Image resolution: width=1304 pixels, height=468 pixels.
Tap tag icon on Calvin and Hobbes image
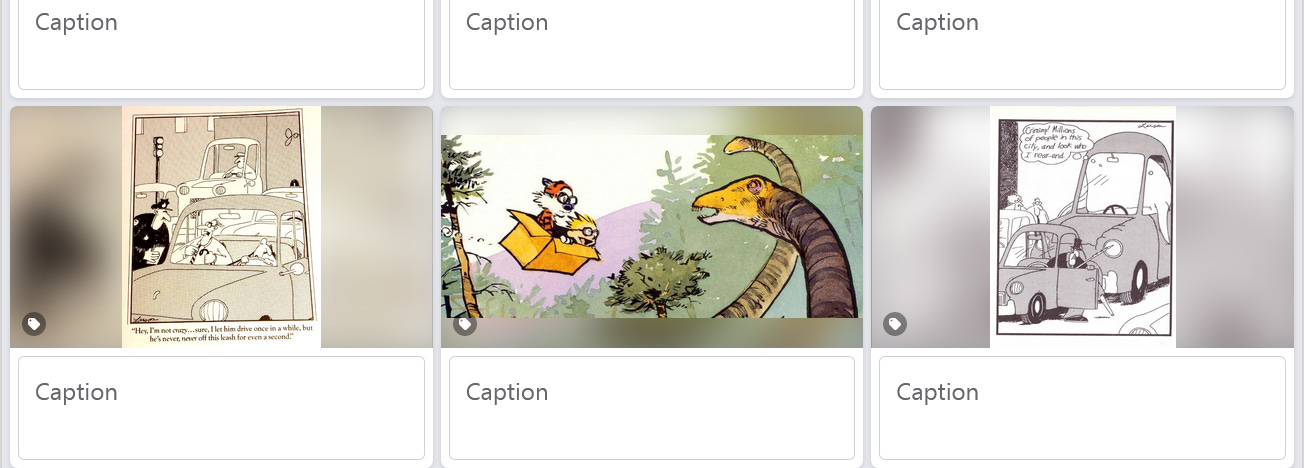point(464,324)
